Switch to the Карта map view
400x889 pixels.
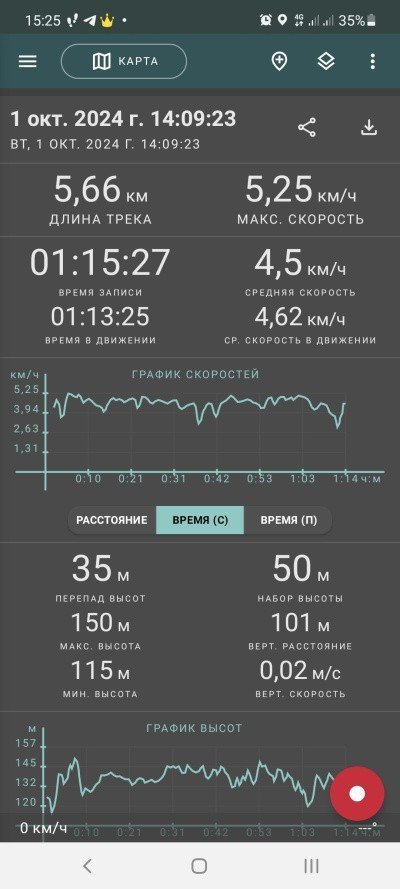click(x=124, y=61)
